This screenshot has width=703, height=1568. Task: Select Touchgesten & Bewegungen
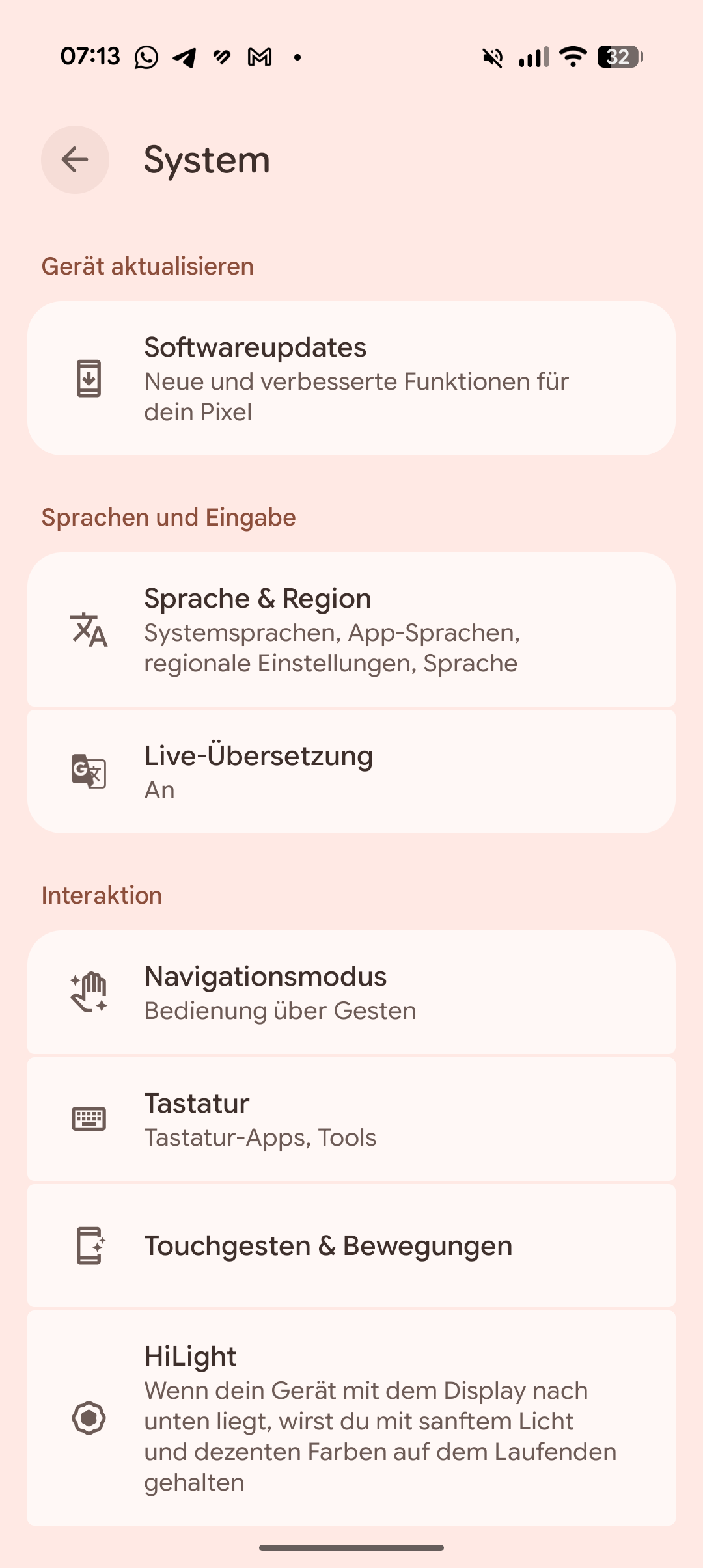pyautogui.click(x=351, y=1245)
